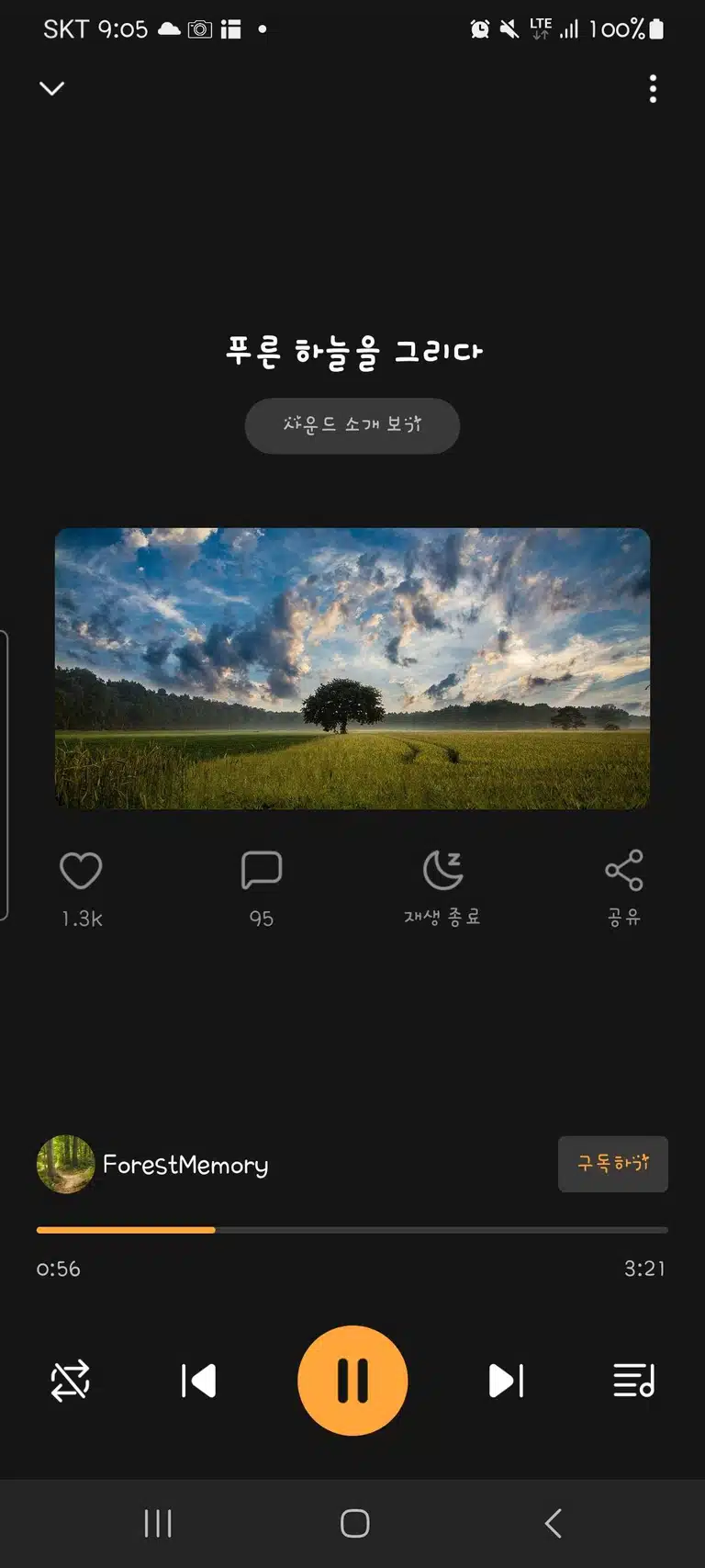The width and height of the screenshot is (705, 1568).
Task: Open the ForestMemory creator profile
Action: 153,1164
